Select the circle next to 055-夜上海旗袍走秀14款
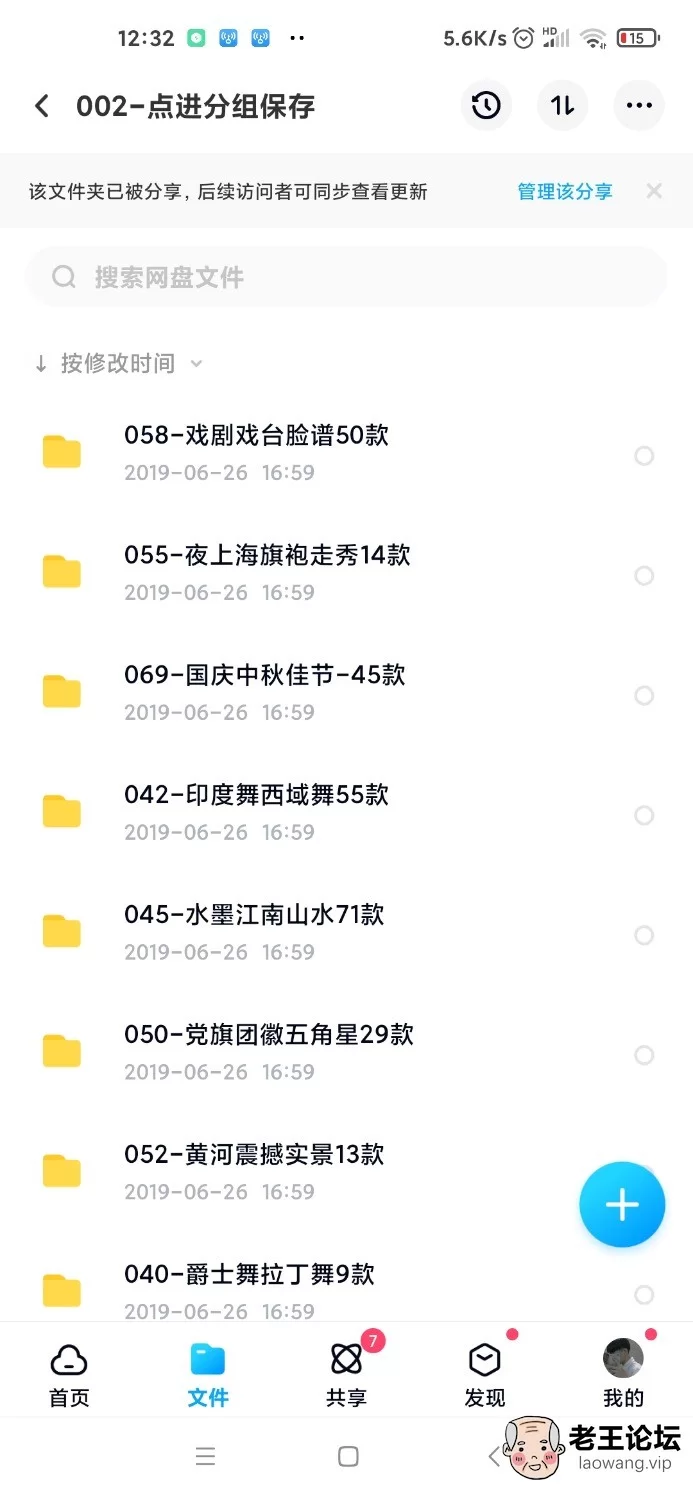The image size is (693, 1500). pyautogui.click(x=644, y=575)
